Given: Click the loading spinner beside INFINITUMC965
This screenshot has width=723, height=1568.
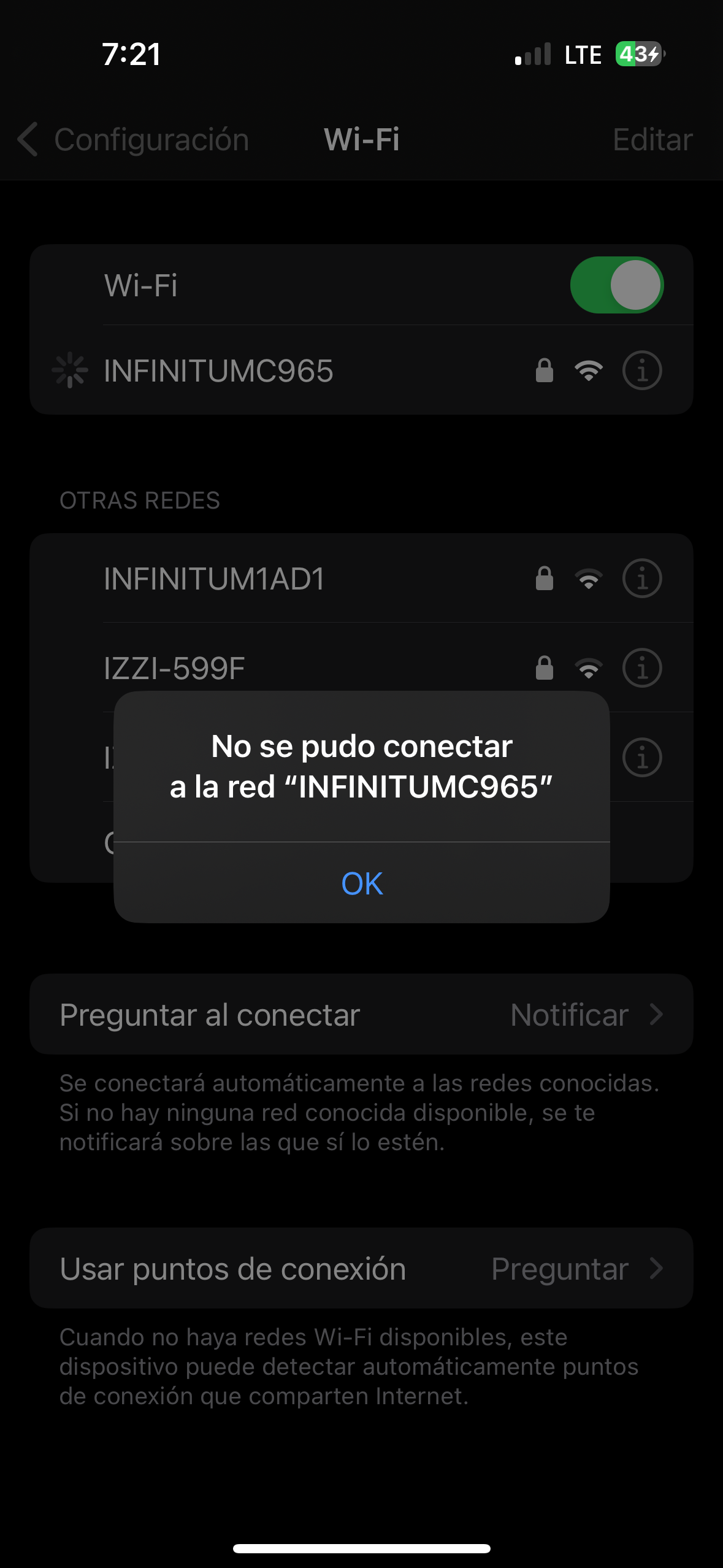Looking at the screenshot, I should pyautogui.click(x=71, y=370).
